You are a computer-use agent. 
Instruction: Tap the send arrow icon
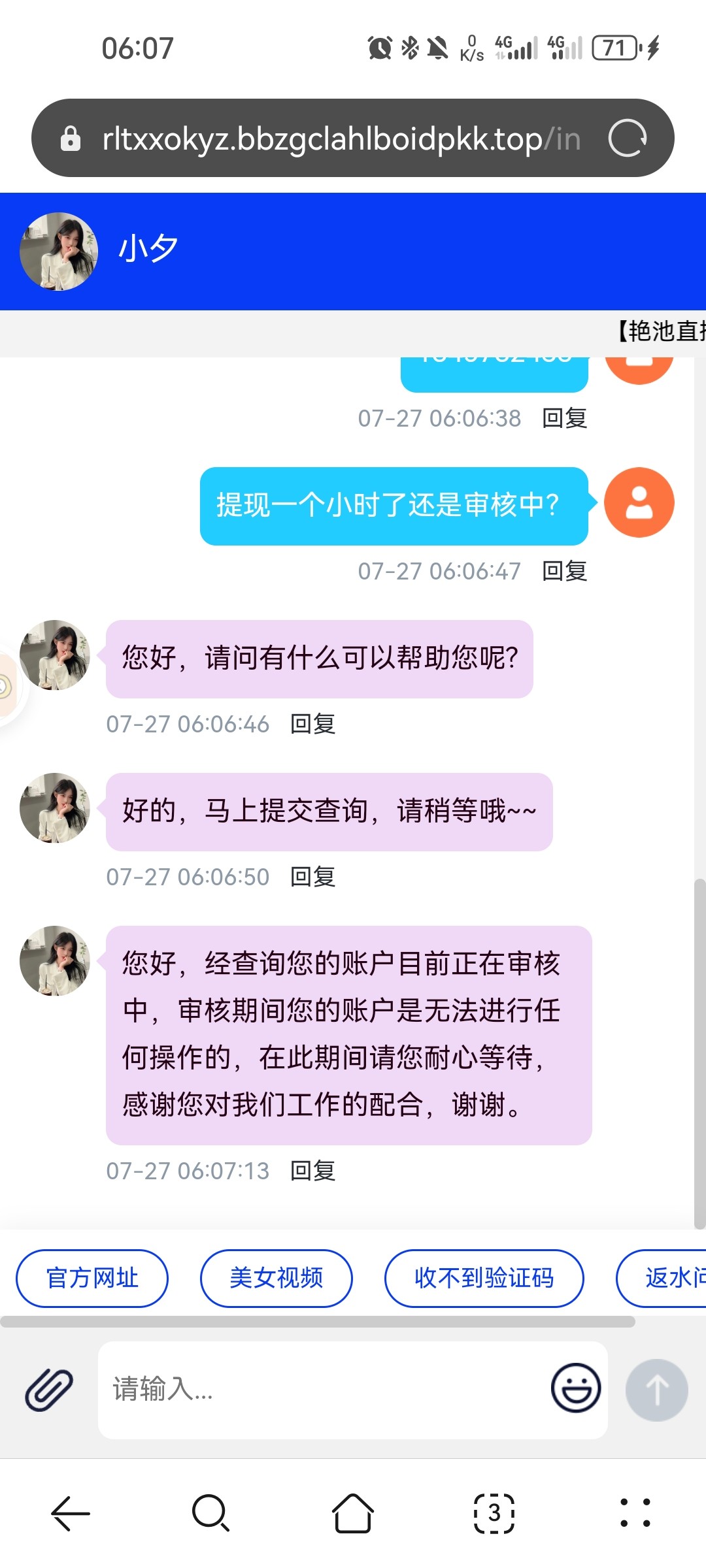coord(658,1390)
